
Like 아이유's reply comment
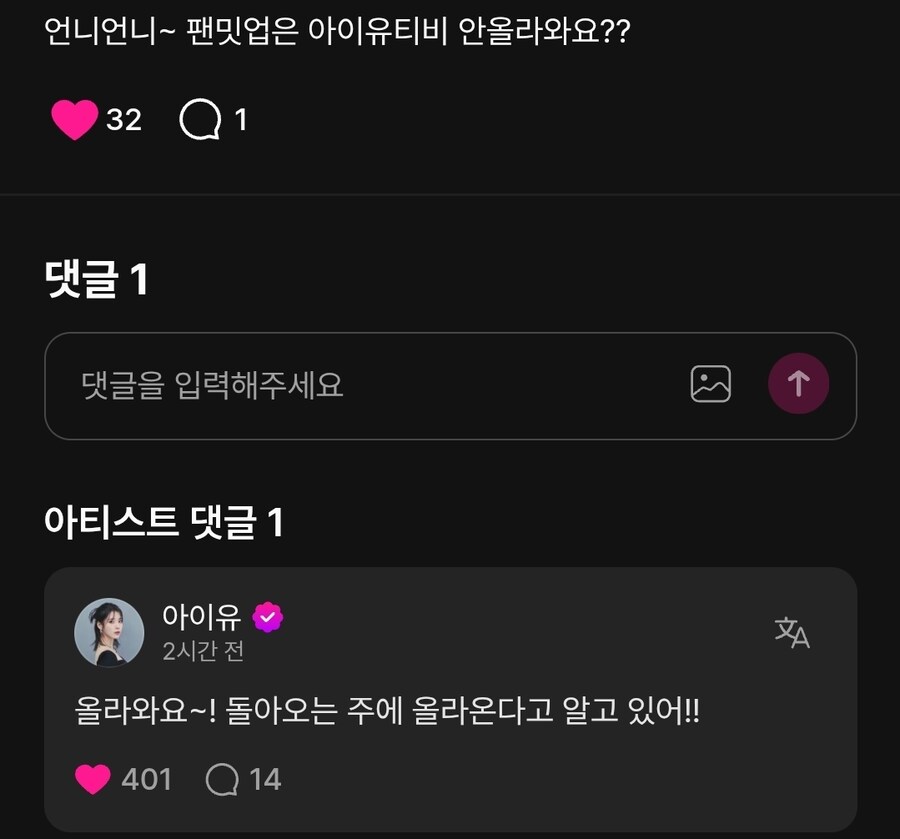click(x=93, y=778)
